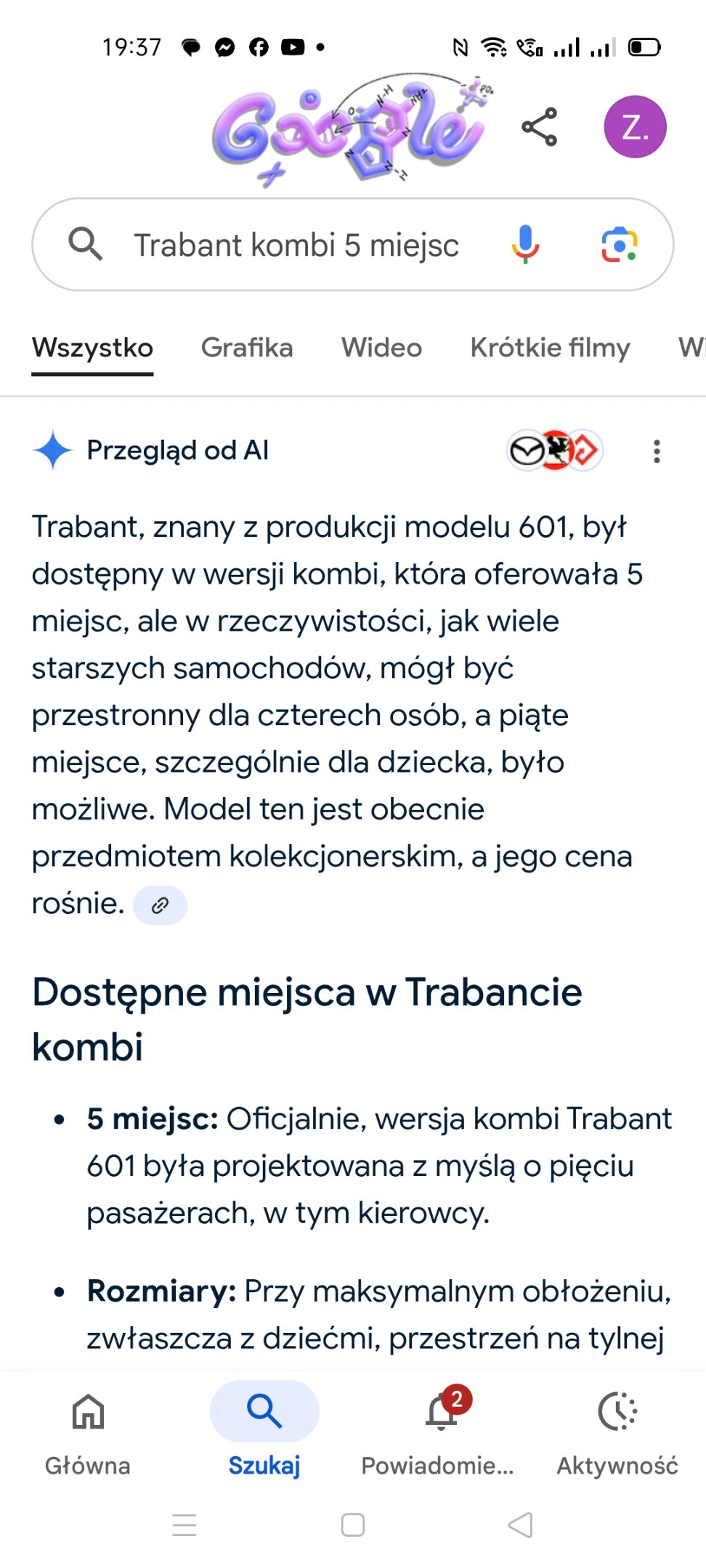
Task: Switch to the Grafika tab
Action: [247, 348]
